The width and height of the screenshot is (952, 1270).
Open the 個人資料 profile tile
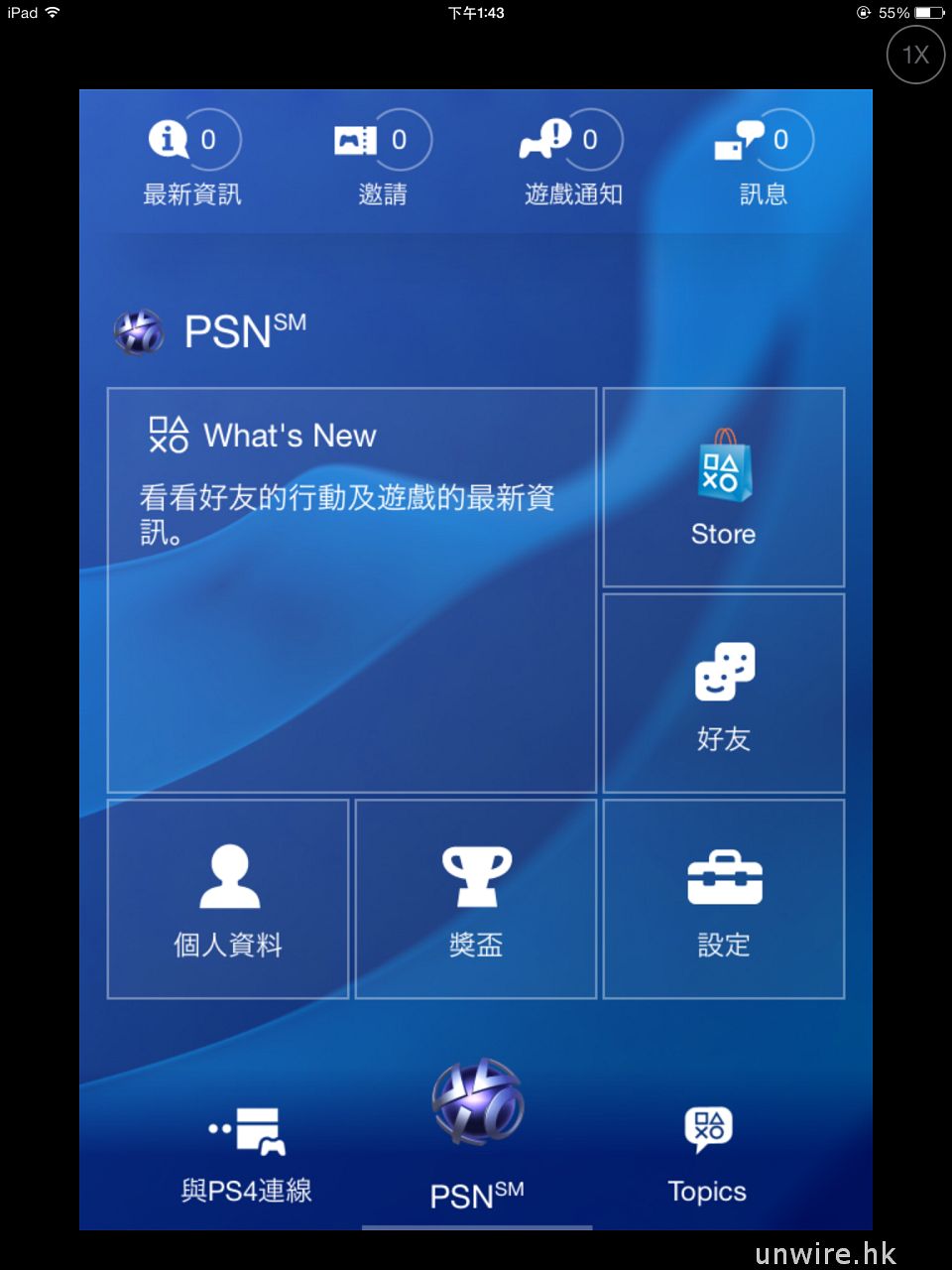[x=228, y=899]
